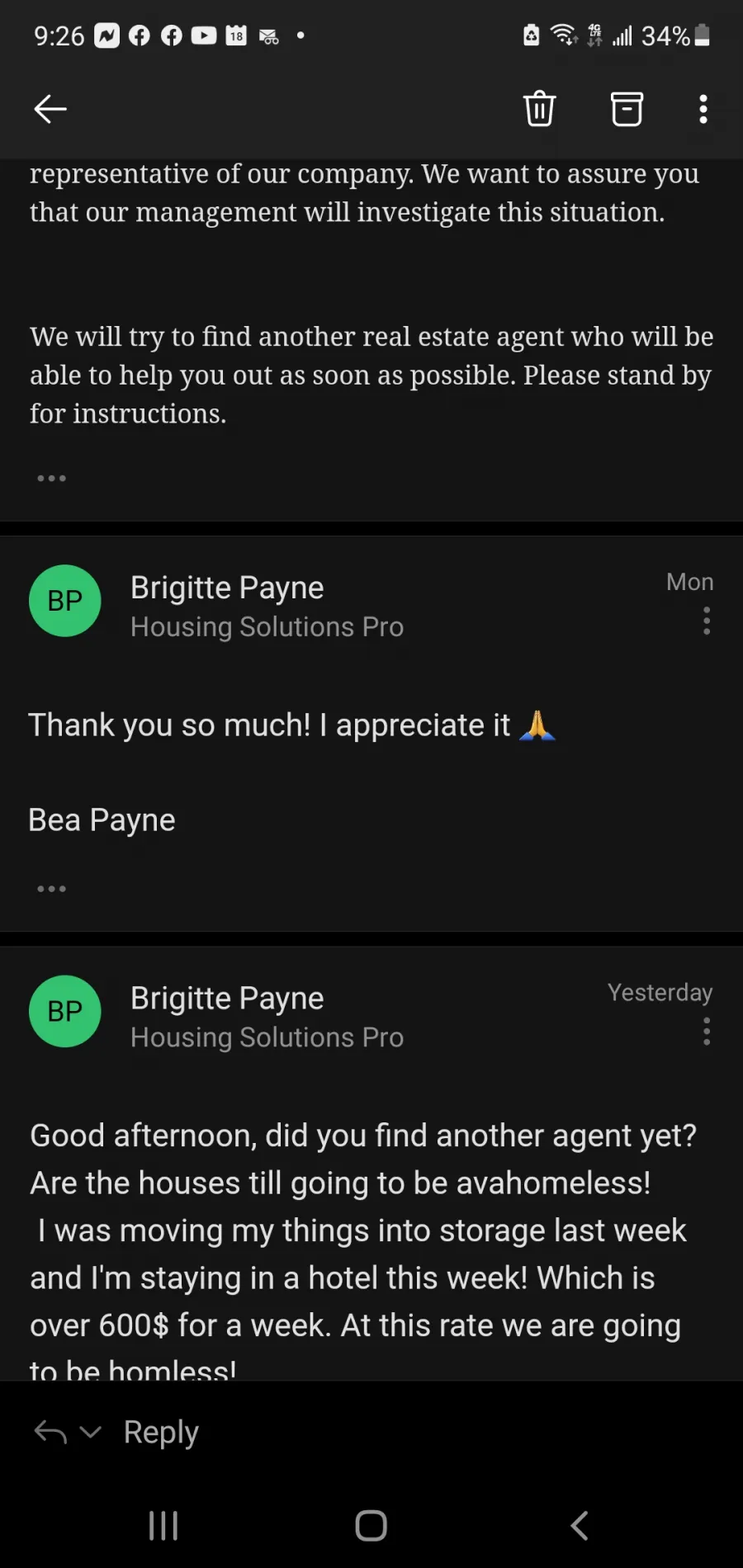Go back to the inbox

[x=50, y=109]
